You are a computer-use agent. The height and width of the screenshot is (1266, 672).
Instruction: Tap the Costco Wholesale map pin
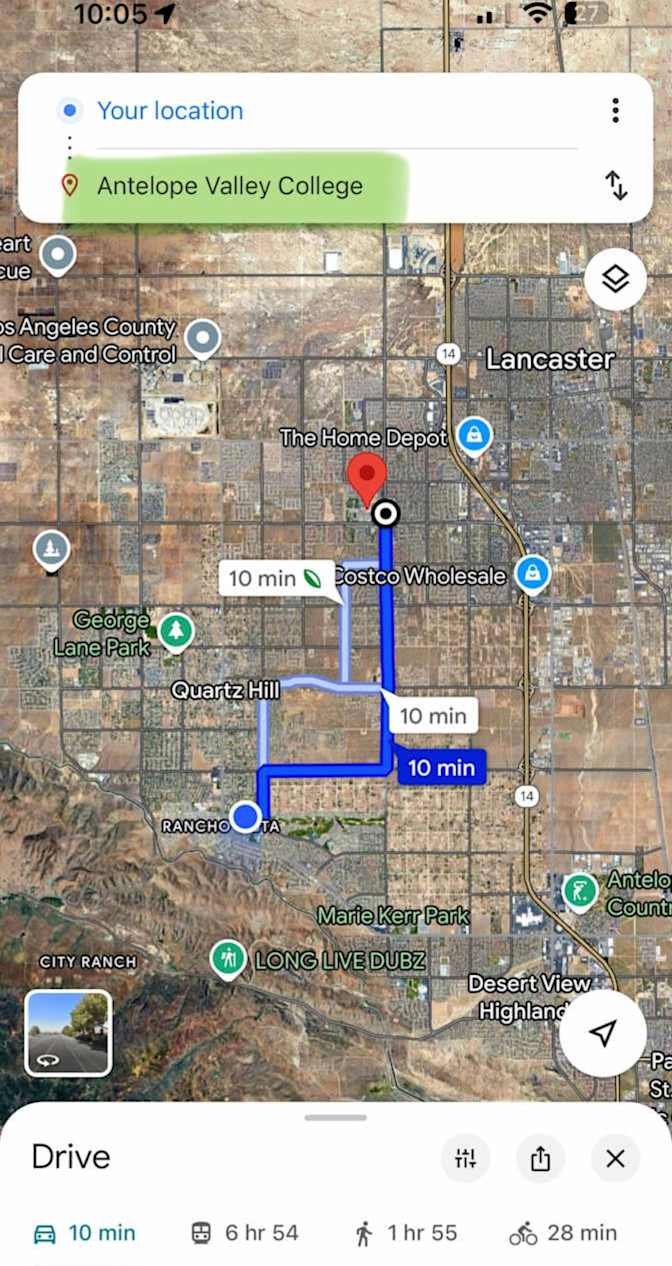pos(533,575)
